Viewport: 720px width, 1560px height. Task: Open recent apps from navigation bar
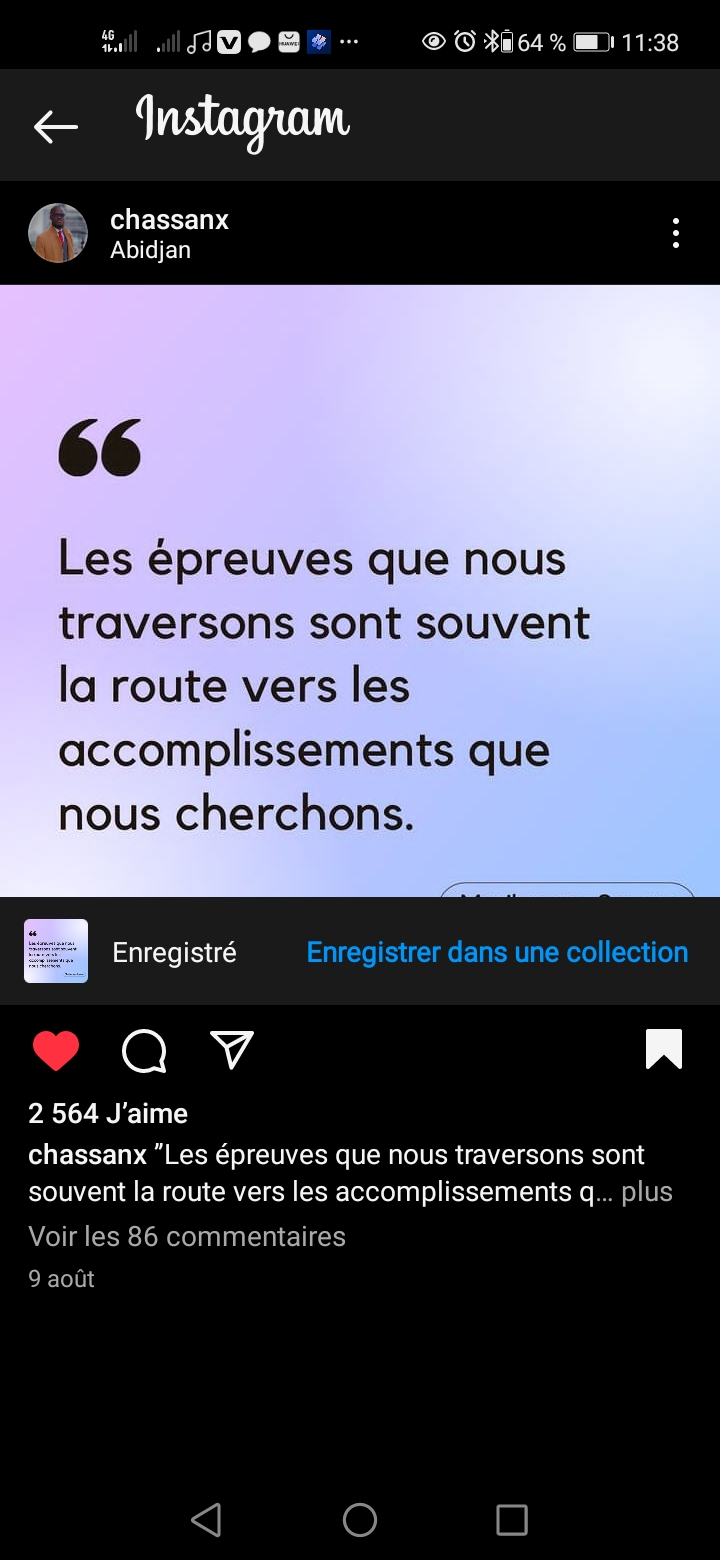tap(512, 1520)
